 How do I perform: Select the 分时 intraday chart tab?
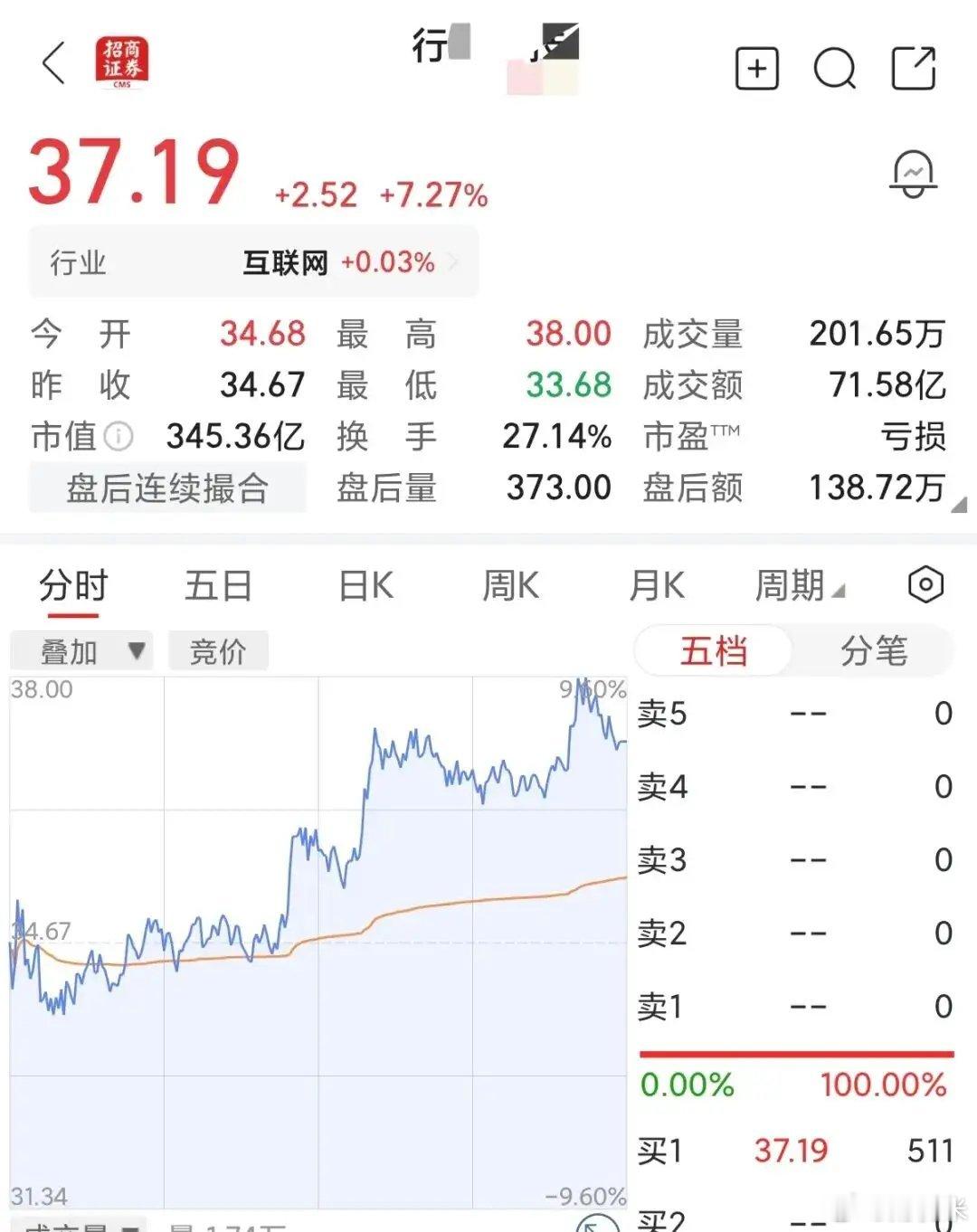tap(73, 586)
